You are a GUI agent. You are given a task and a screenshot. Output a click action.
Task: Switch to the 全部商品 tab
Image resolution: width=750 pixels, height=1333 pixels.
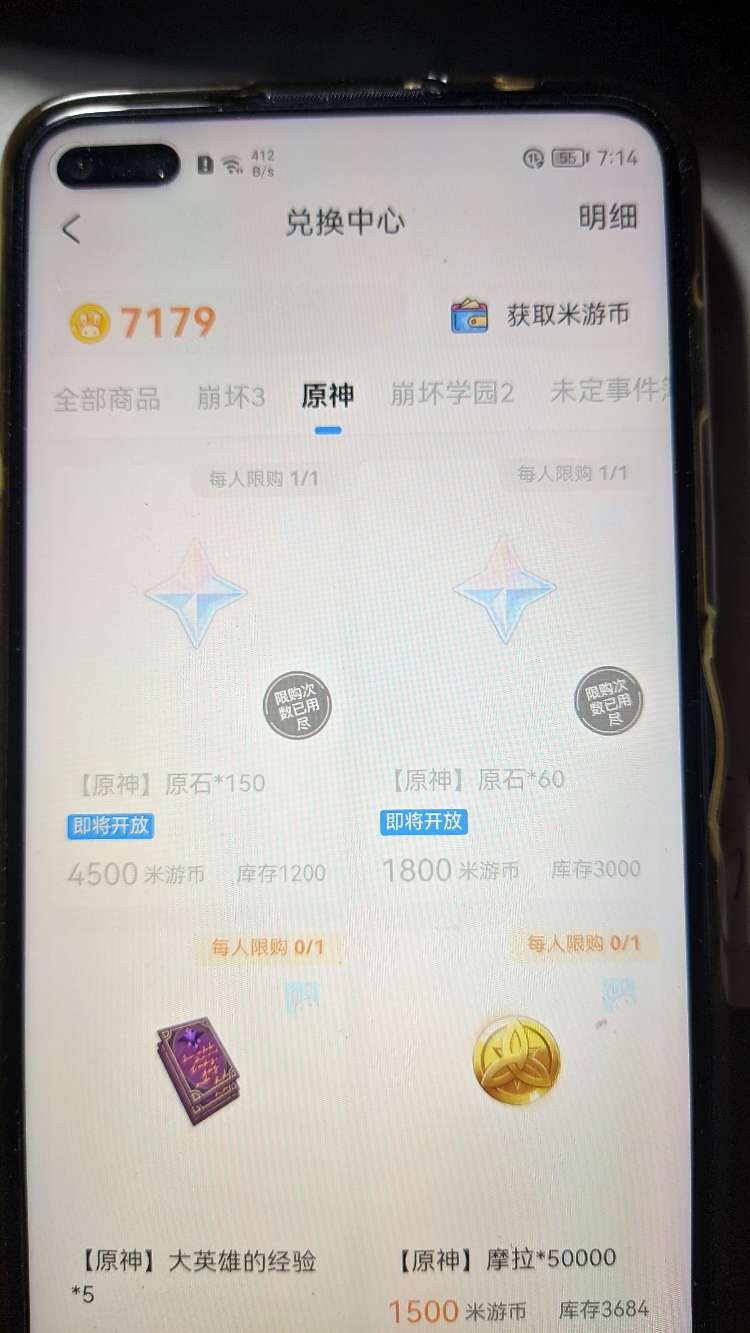pyautogui.click(x=107, y=399)
